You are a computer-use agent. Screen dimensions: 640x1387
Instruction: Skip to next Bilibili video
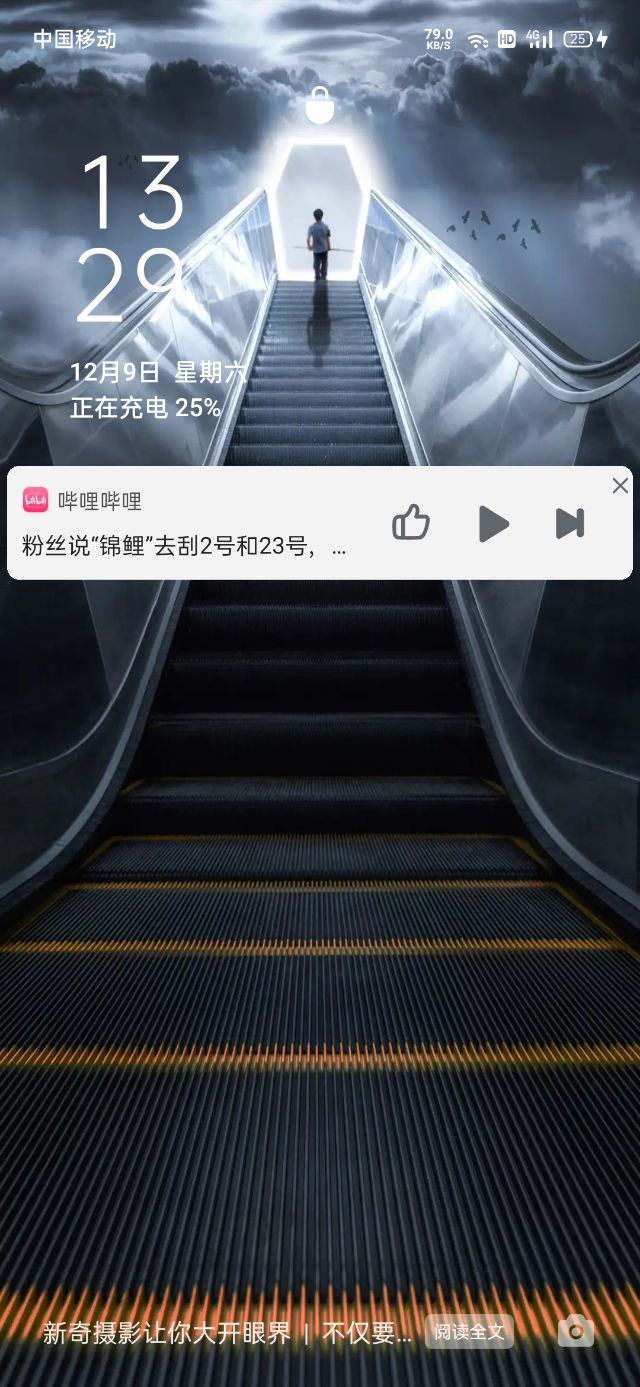click(570, 523)
